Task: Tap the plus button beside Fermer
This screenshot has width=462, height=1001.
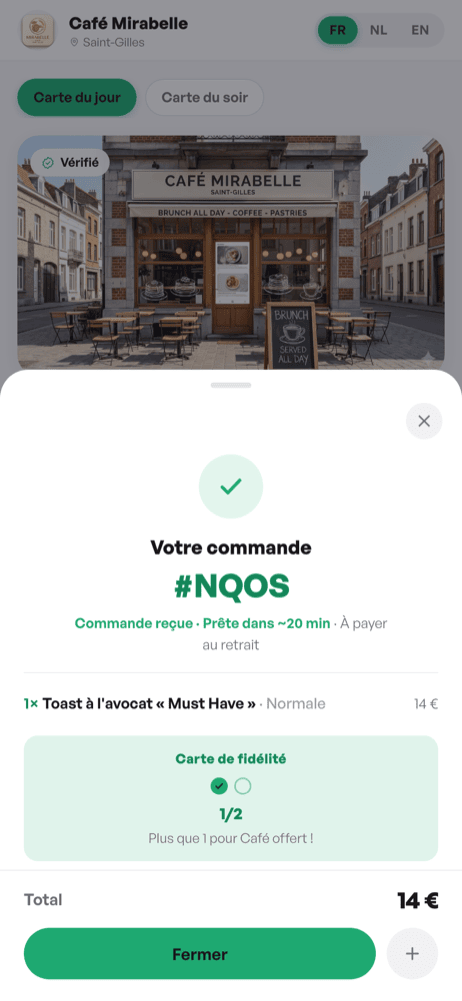Action: click(412, 954)
